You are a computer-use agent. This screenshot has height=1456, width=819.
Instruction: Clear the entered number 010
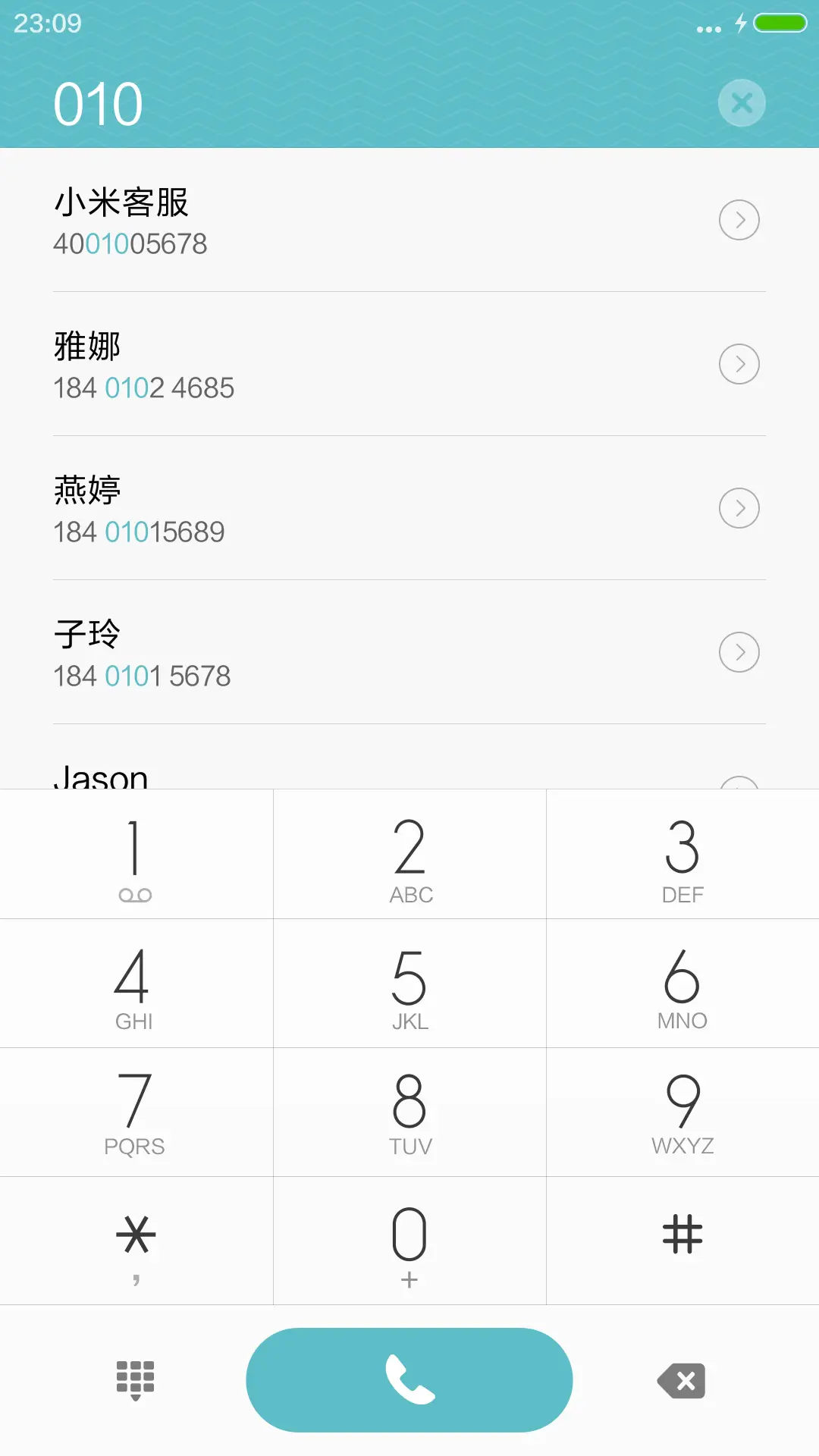tap(741, 102)
